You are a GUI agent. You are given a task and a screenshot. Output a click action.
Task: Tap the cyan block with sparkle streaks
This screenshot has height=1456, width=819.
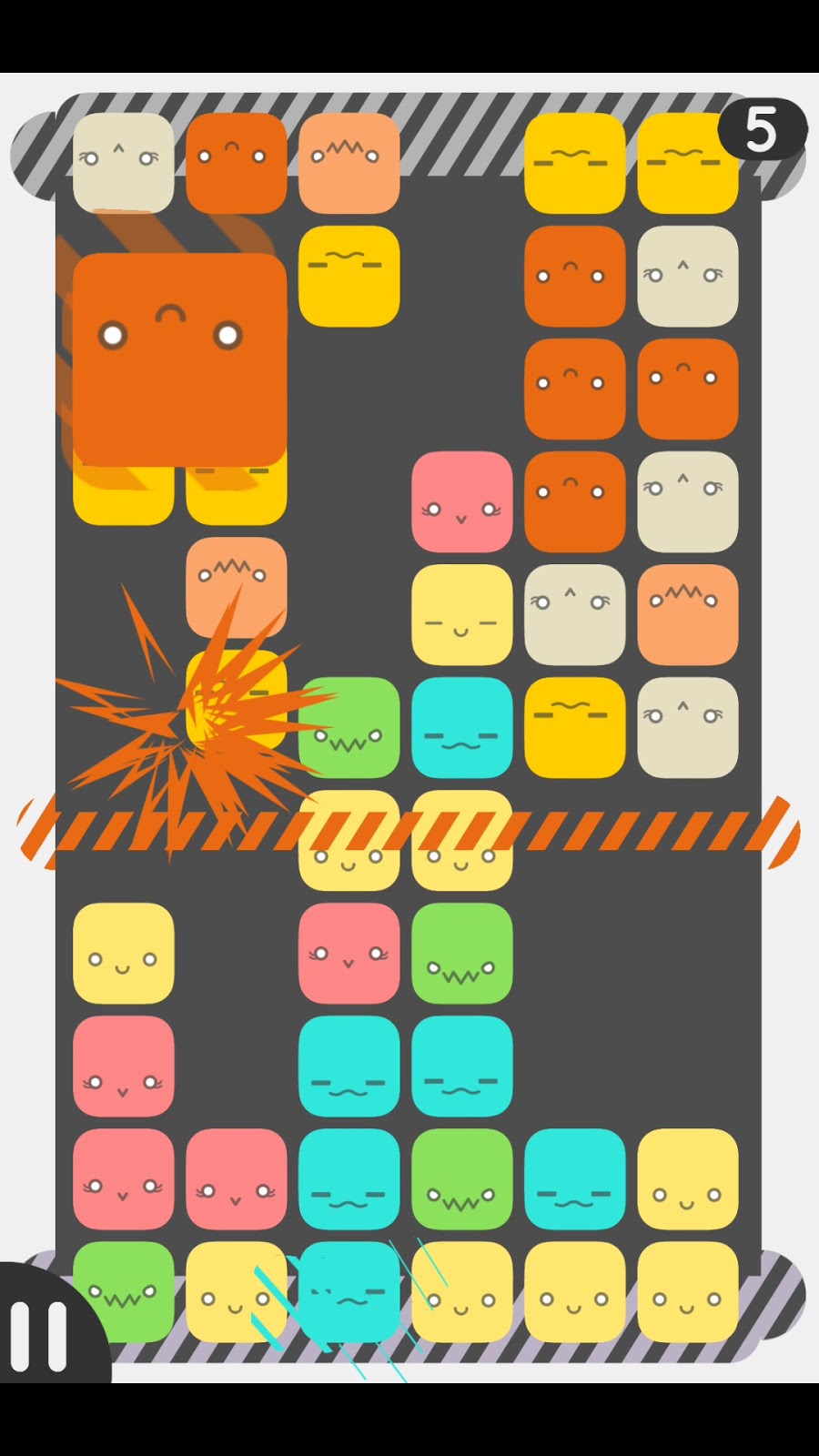coord(349,1292)
